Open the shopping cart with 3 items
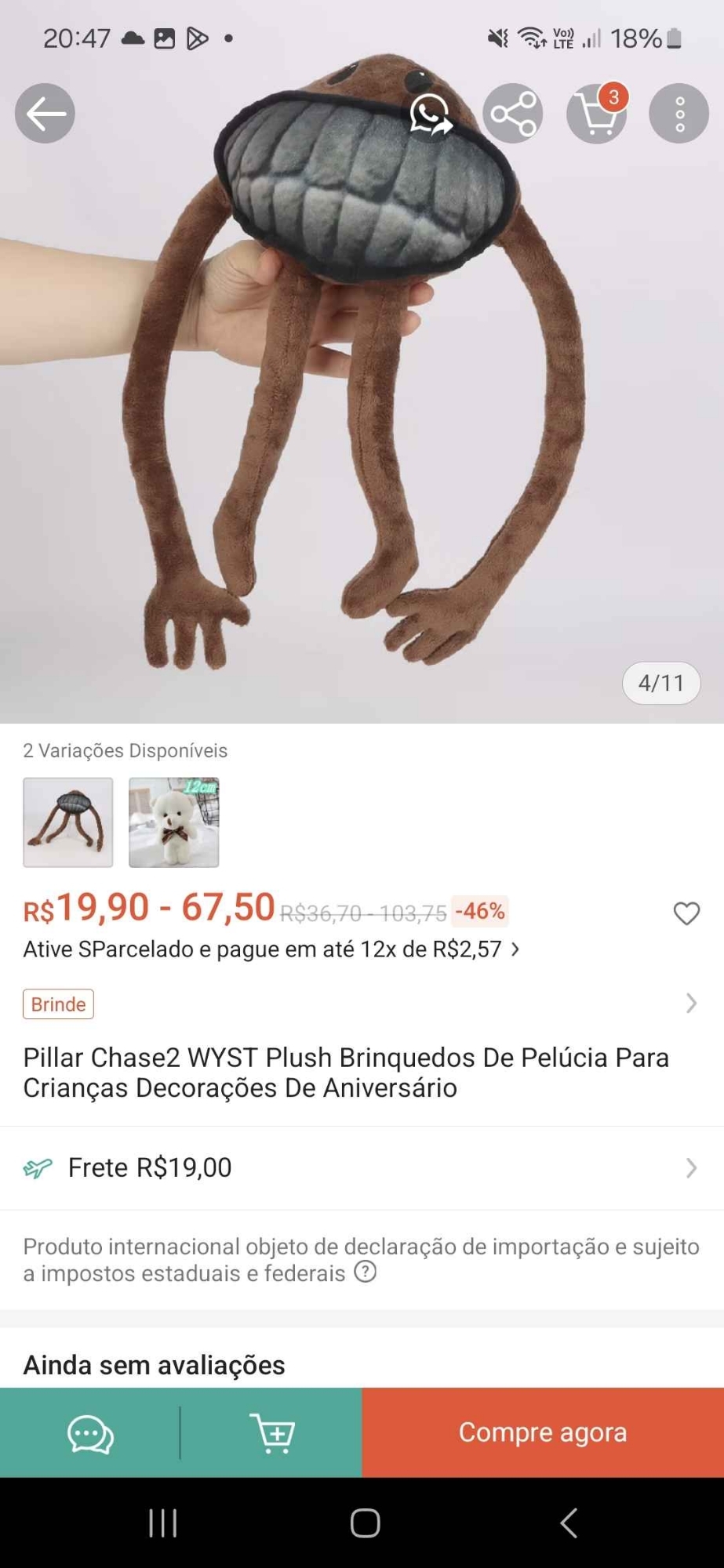 596,114
